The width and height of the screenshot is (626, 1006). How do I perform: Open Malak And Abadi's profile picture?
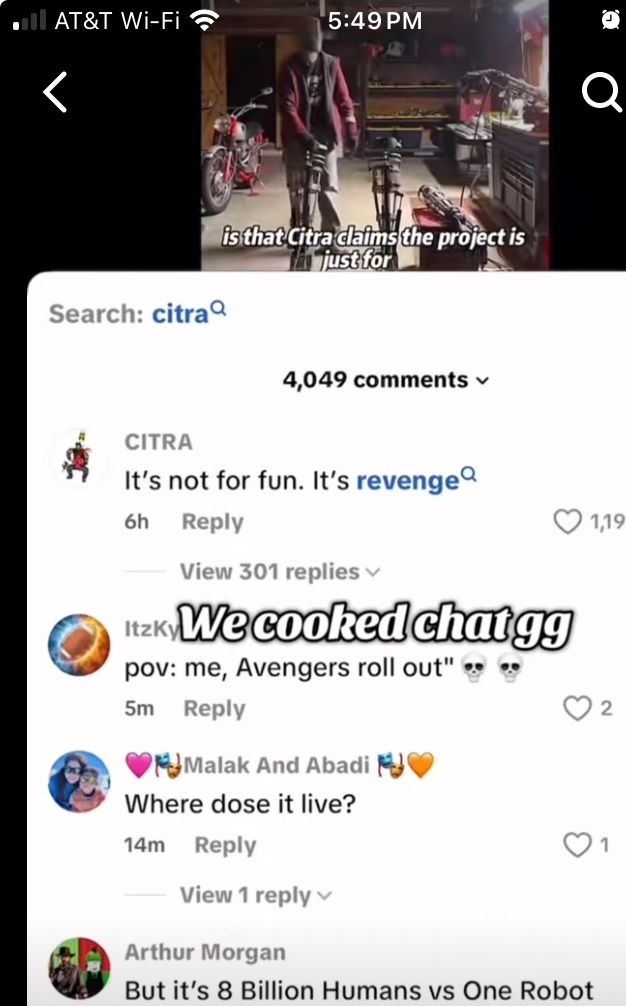click(x=79, y=782)
